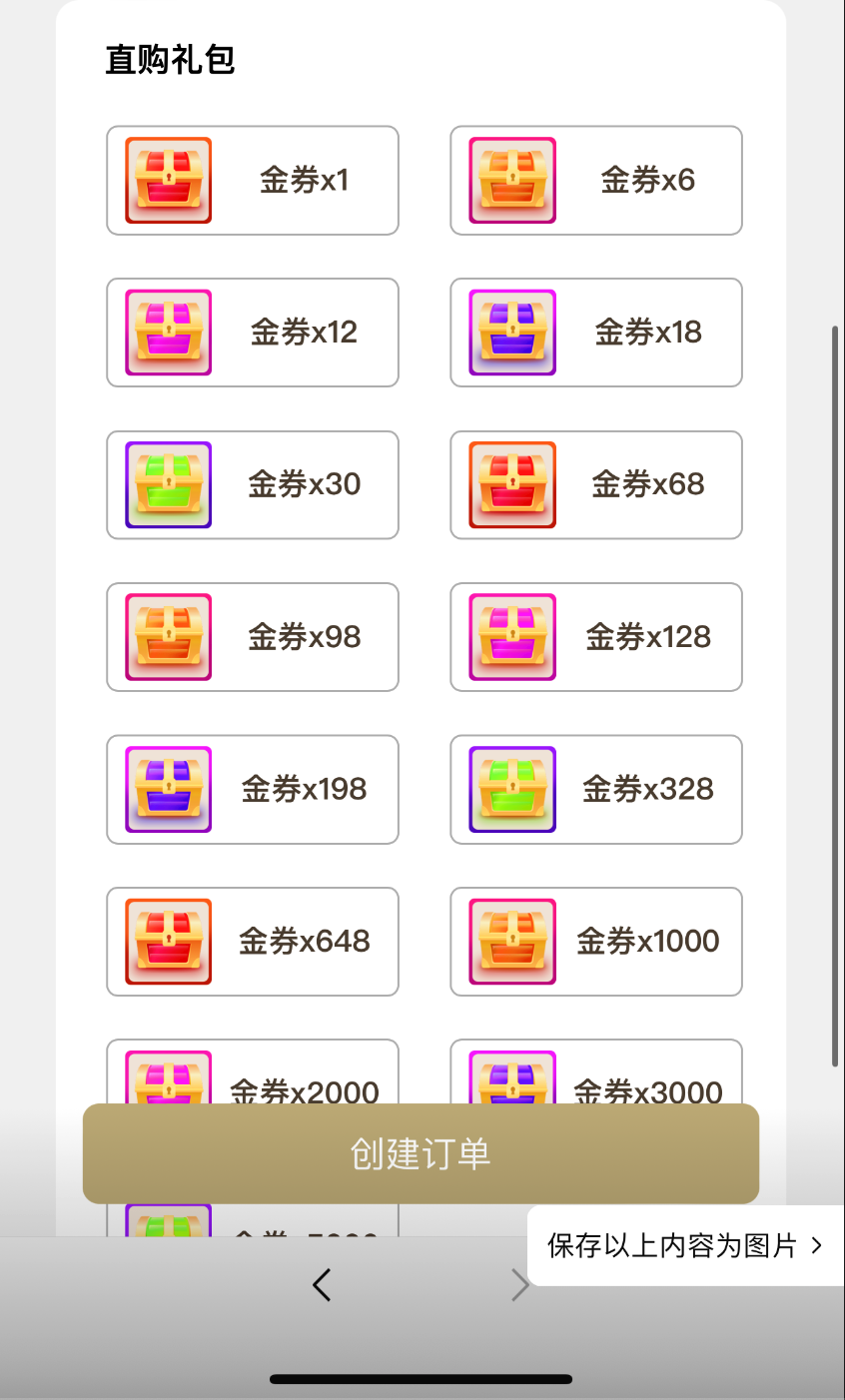Pick the 金券x12 pack

253,333
